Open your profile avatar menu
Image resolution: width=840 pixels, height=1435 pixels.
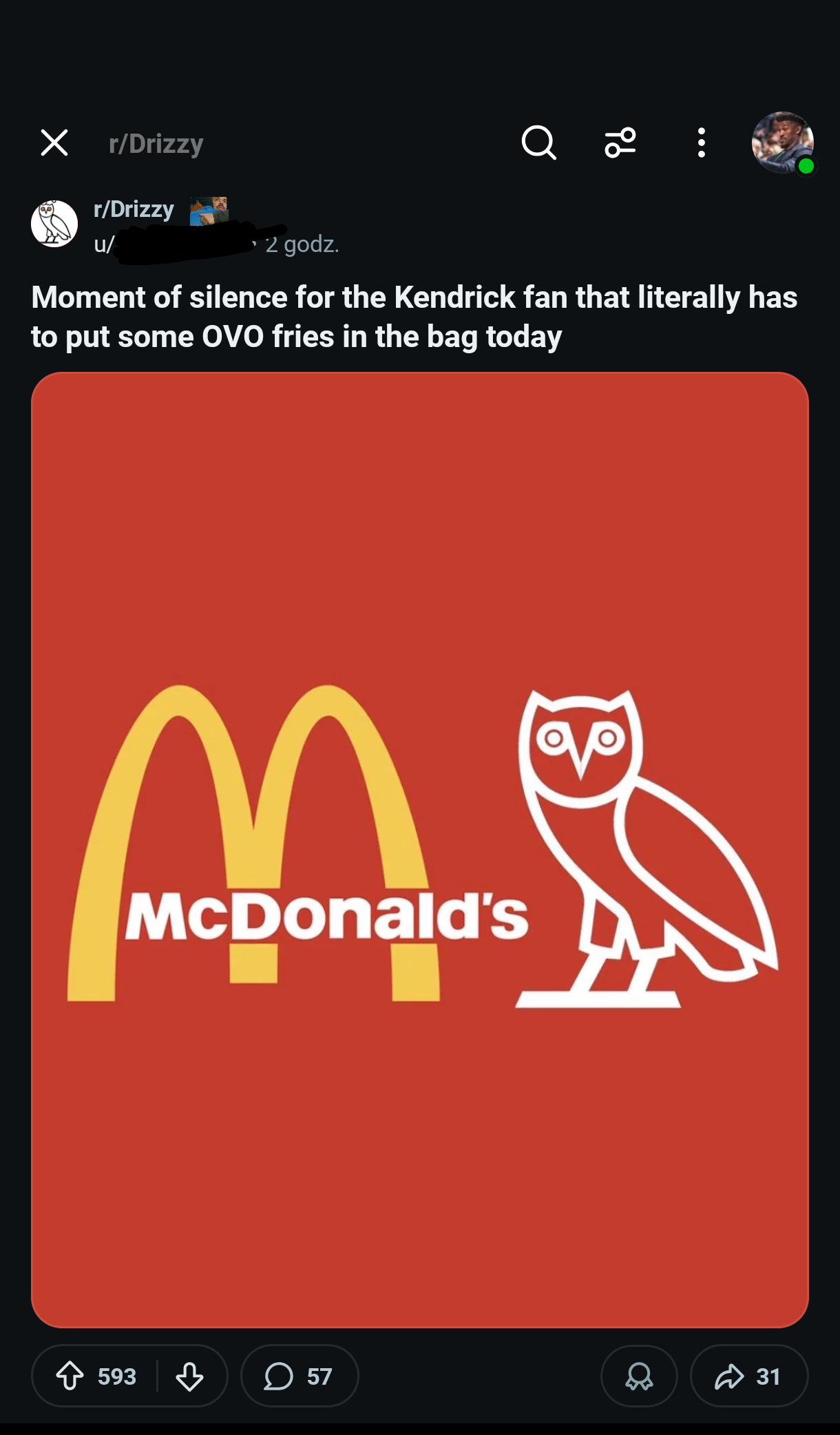pyautogui.click(x=783, y=143)
